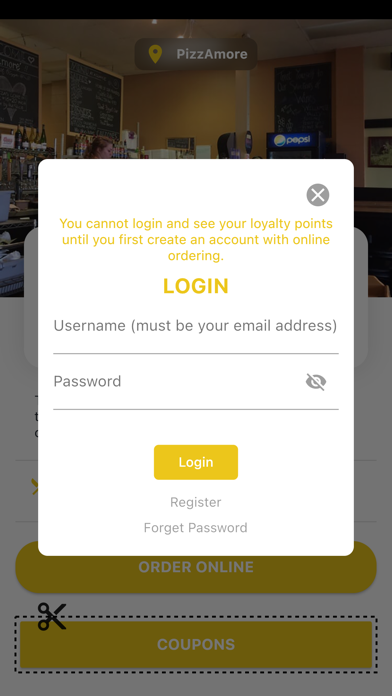This screenshot has width=392, height=696.
Task: Open the Register link
Action: coord(196,502)
